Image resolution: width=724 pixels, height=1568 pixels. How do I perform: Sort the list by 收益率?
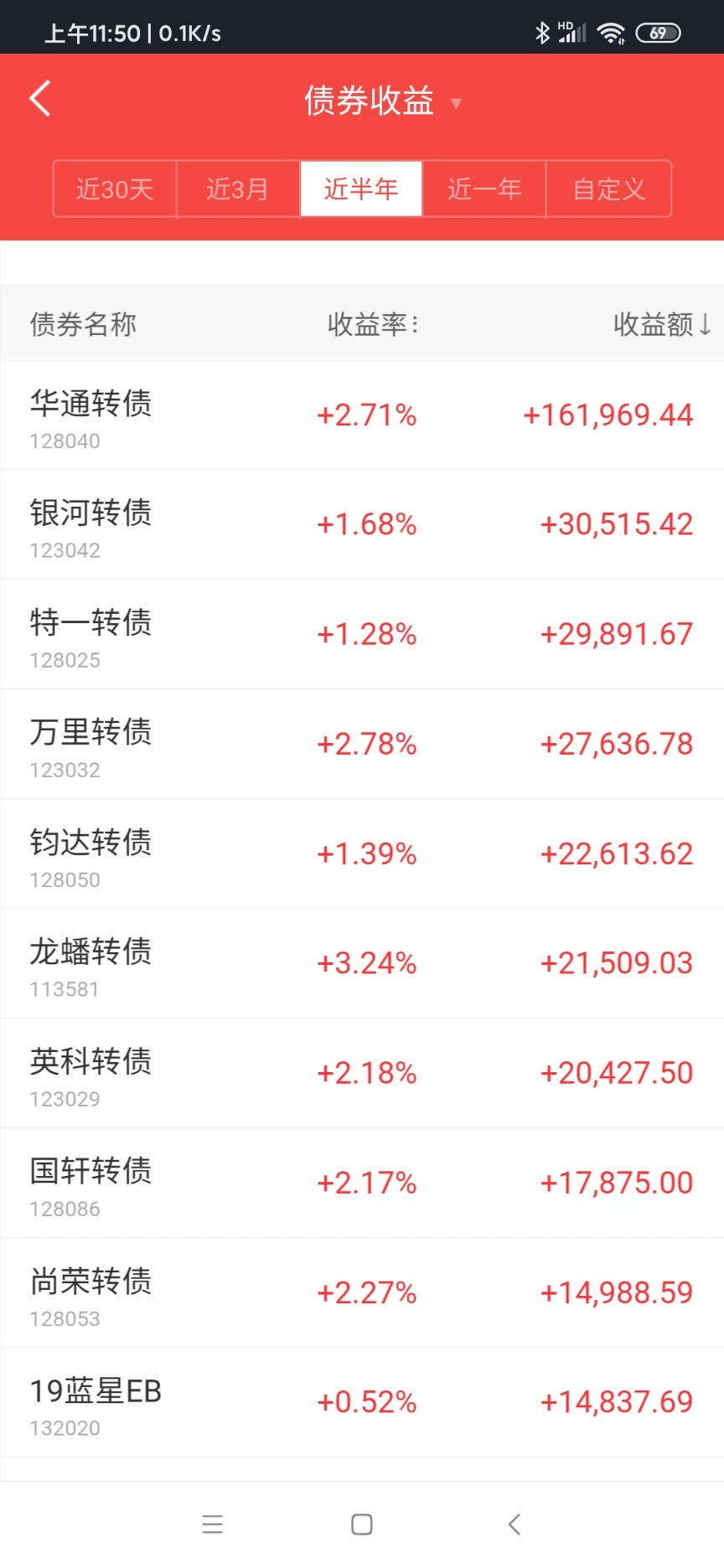point(372,324)
